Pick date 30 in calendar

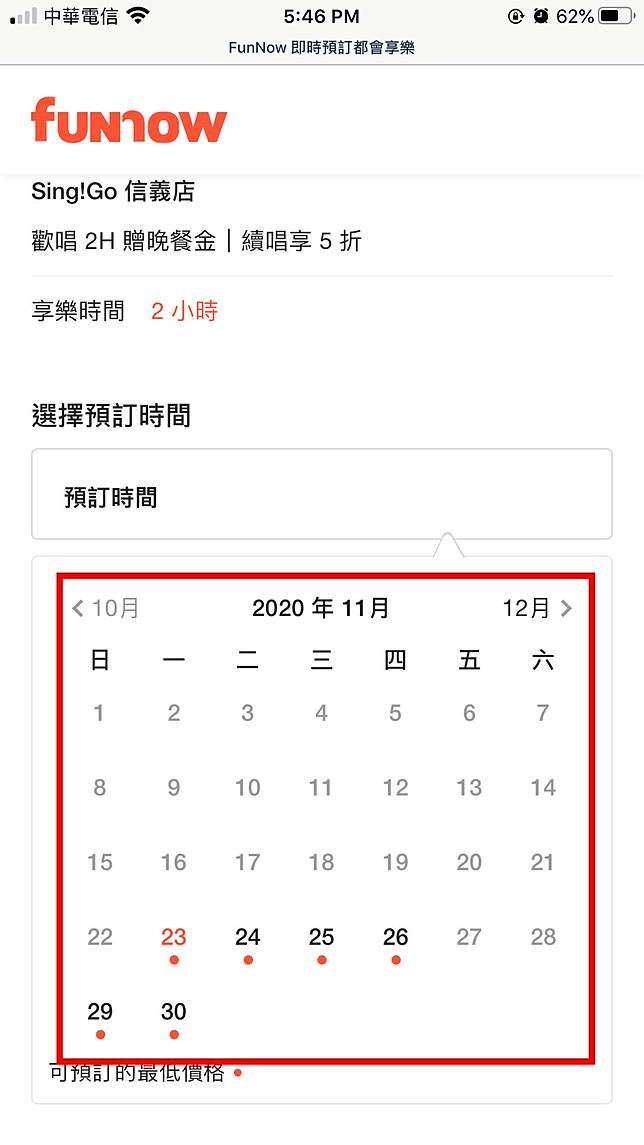pos(174,1012)
